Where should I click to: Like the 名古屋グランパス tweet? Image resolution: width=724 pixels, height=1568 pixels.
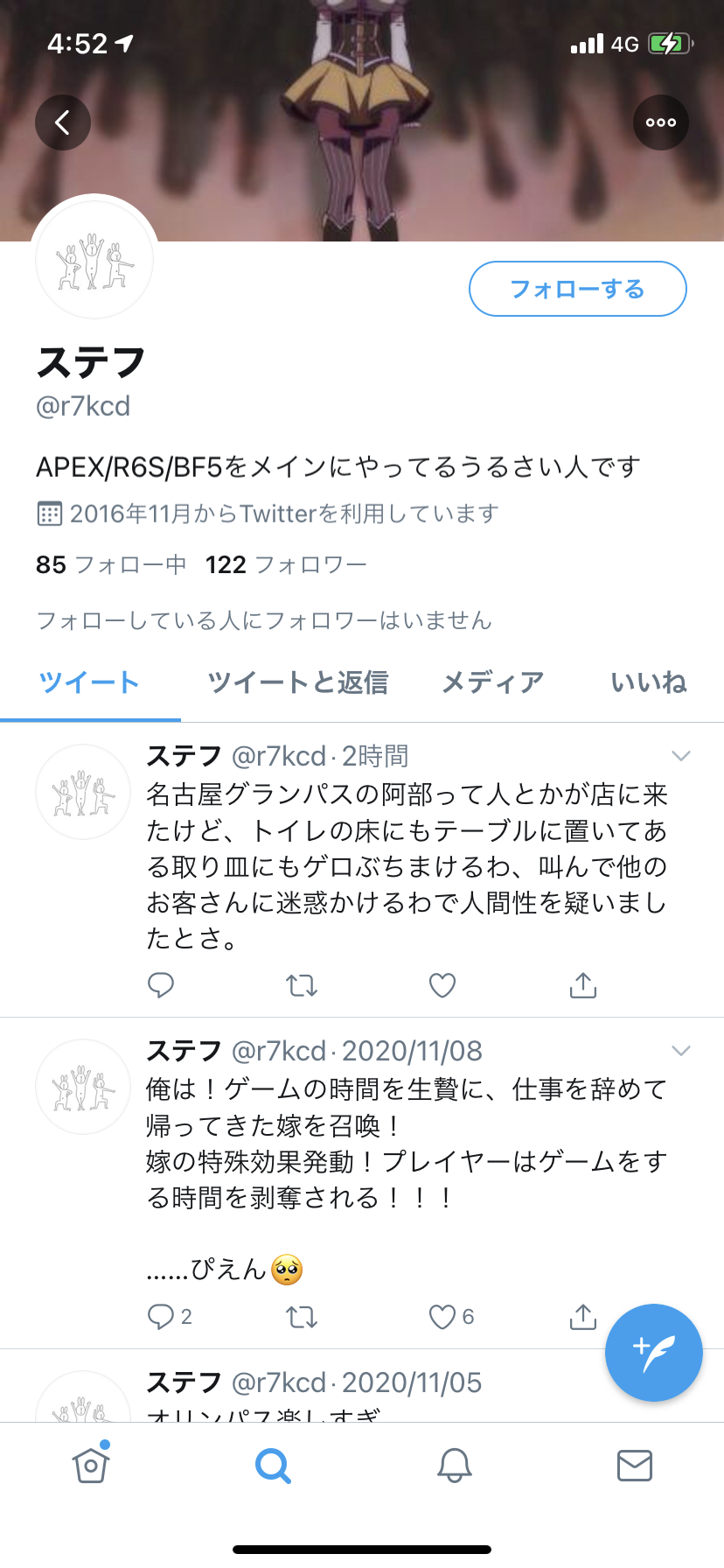pyautogui.click(x=442, y=985)
